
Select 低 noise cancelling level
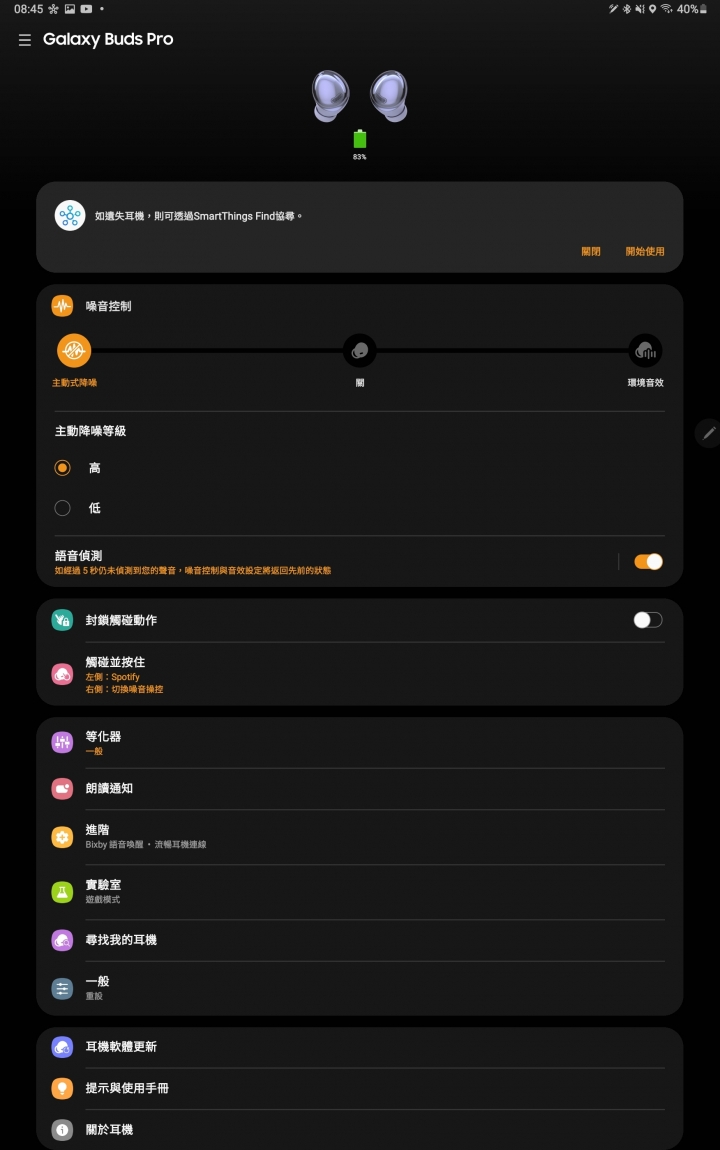click(x=63, y=508)
